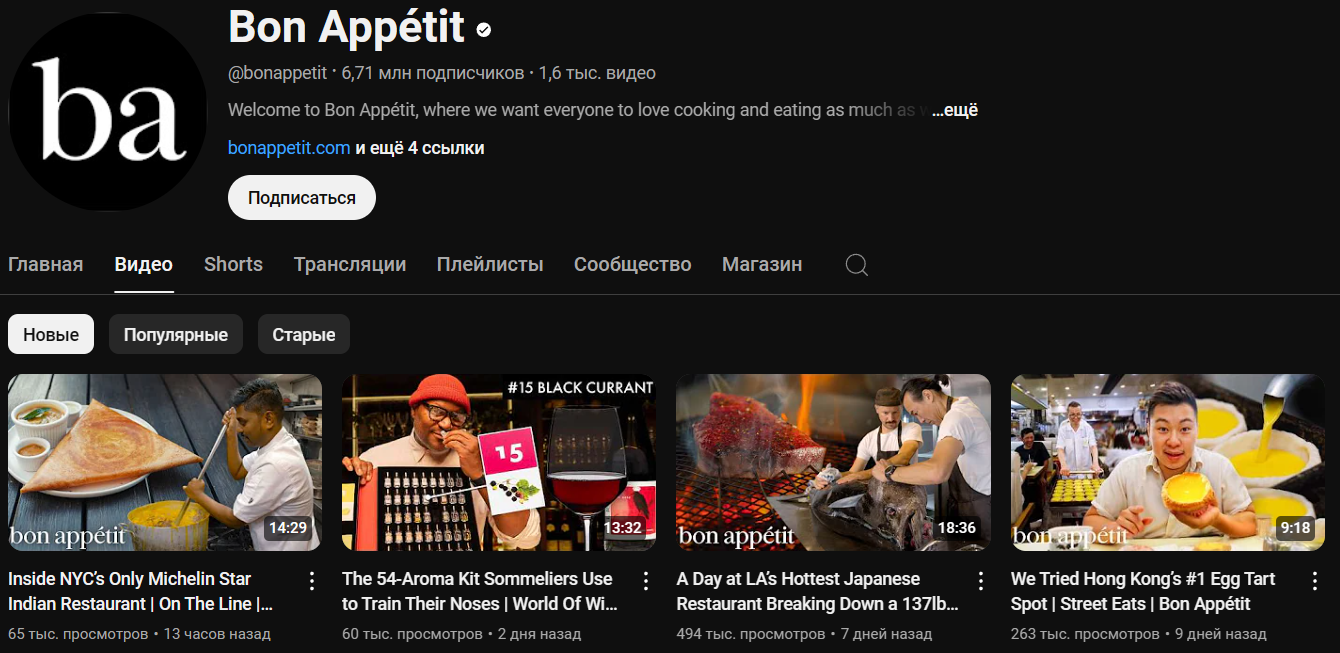Go to the Плейлисты tab
Screen dimensions: 1340x653
tap(490, 265)
